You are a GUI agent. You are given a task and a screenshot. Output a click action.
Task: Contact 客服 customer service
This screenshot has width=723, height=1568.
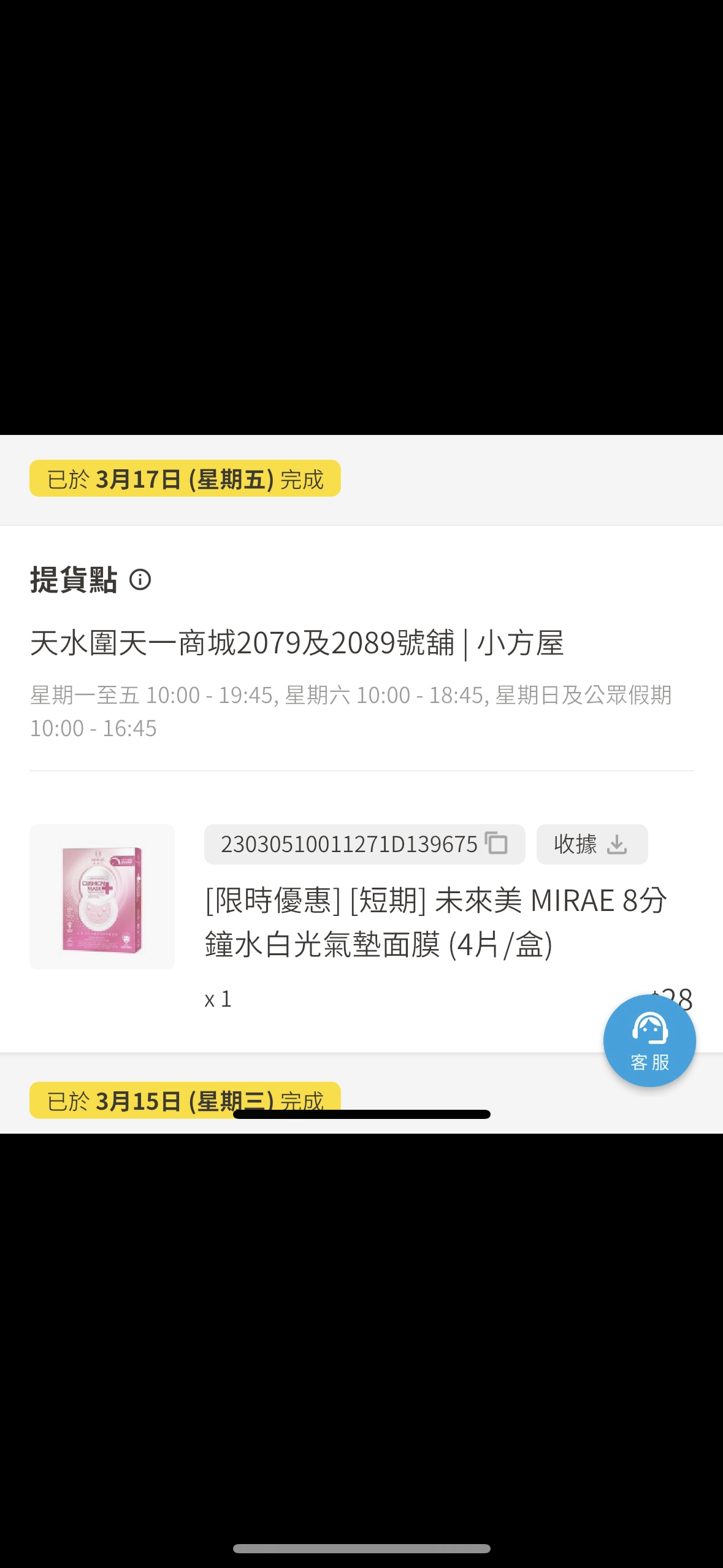coord(649,1040)
